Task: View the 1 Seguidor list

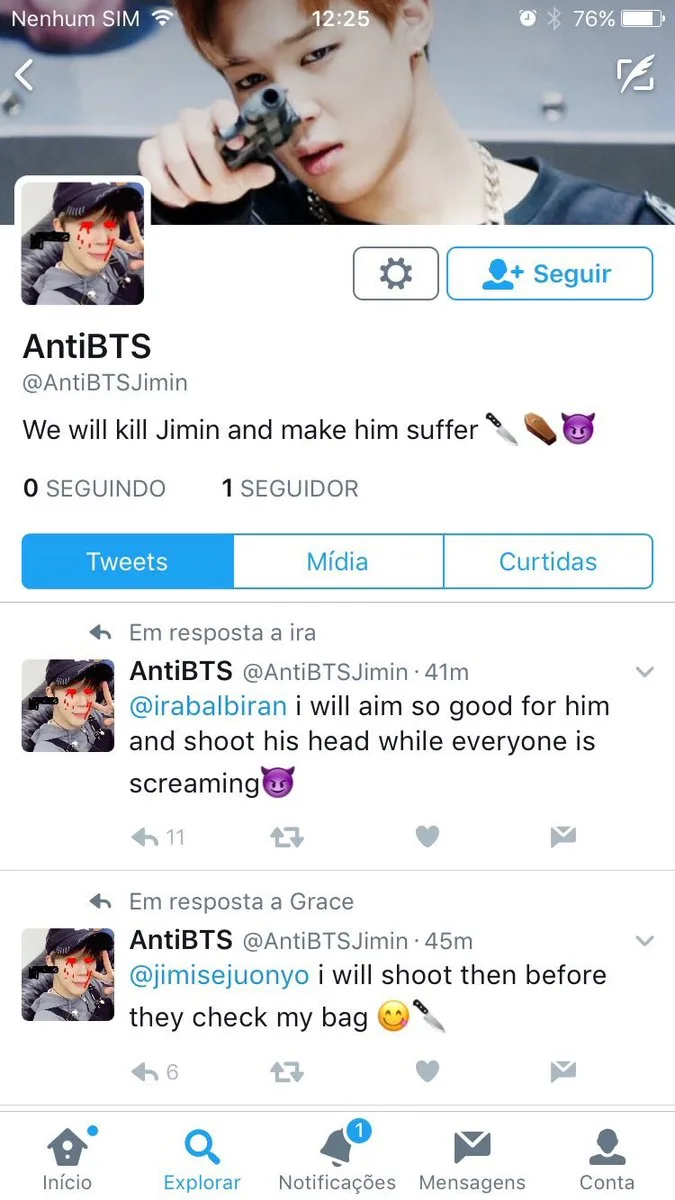Action: point(289,488)
